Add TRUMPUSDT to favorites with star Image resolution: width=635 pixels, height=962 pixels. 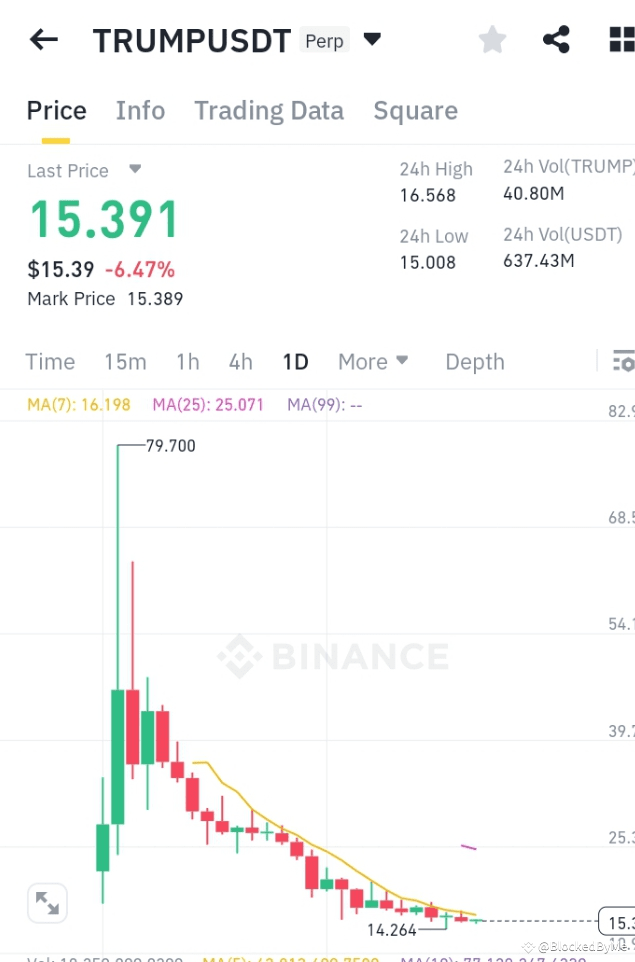pos(492,40)
